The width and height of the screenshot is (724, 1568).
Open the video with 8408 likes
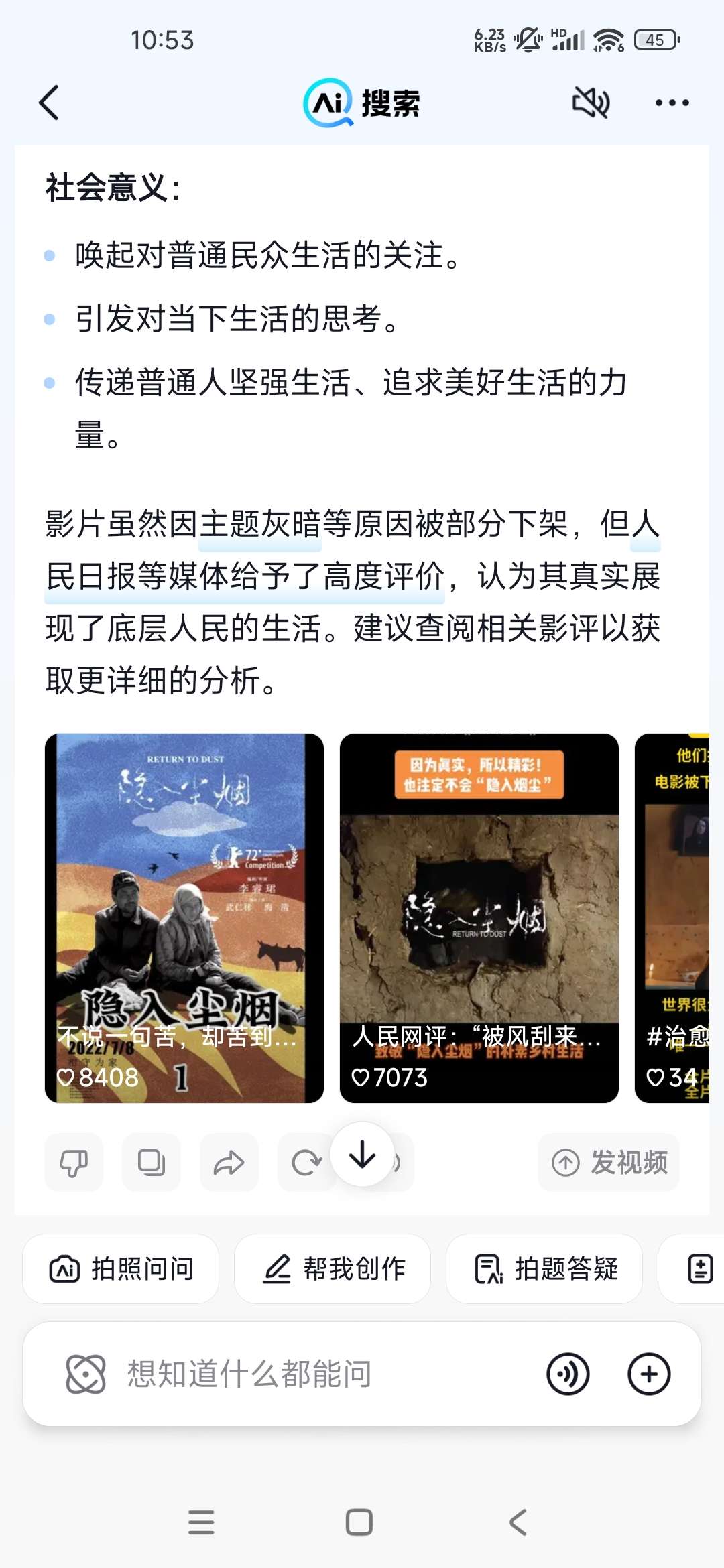pos(184,918)
